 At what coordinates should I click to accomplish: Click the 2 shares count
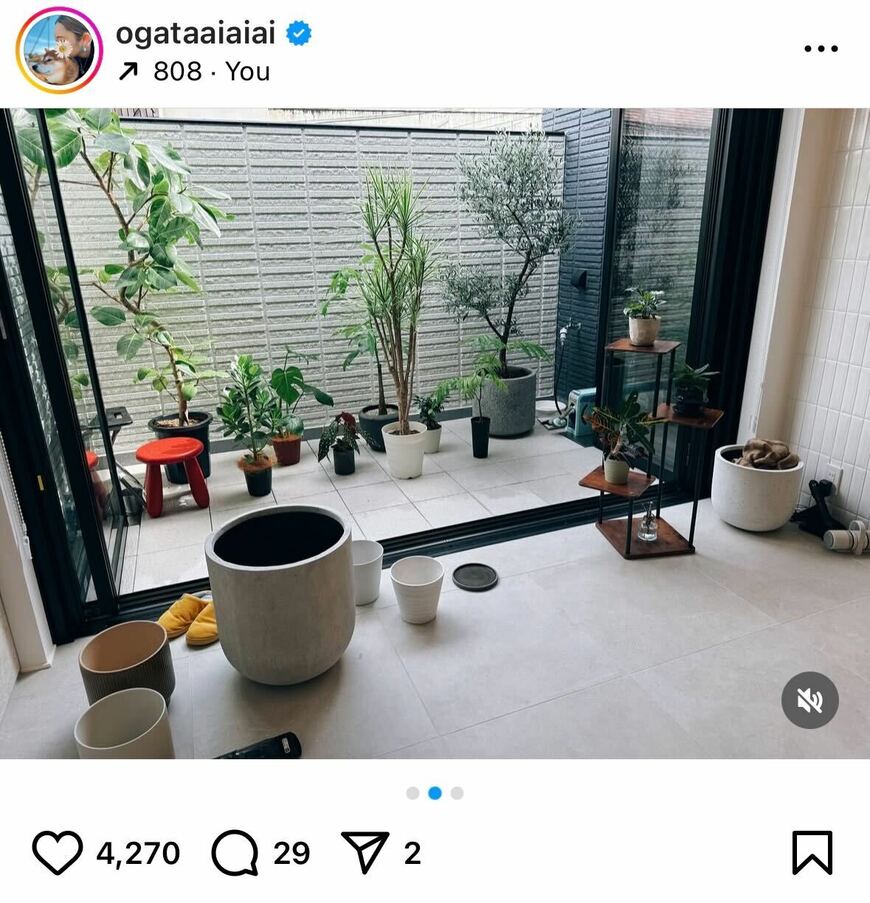pyautogui.click(x=411, y=851)
